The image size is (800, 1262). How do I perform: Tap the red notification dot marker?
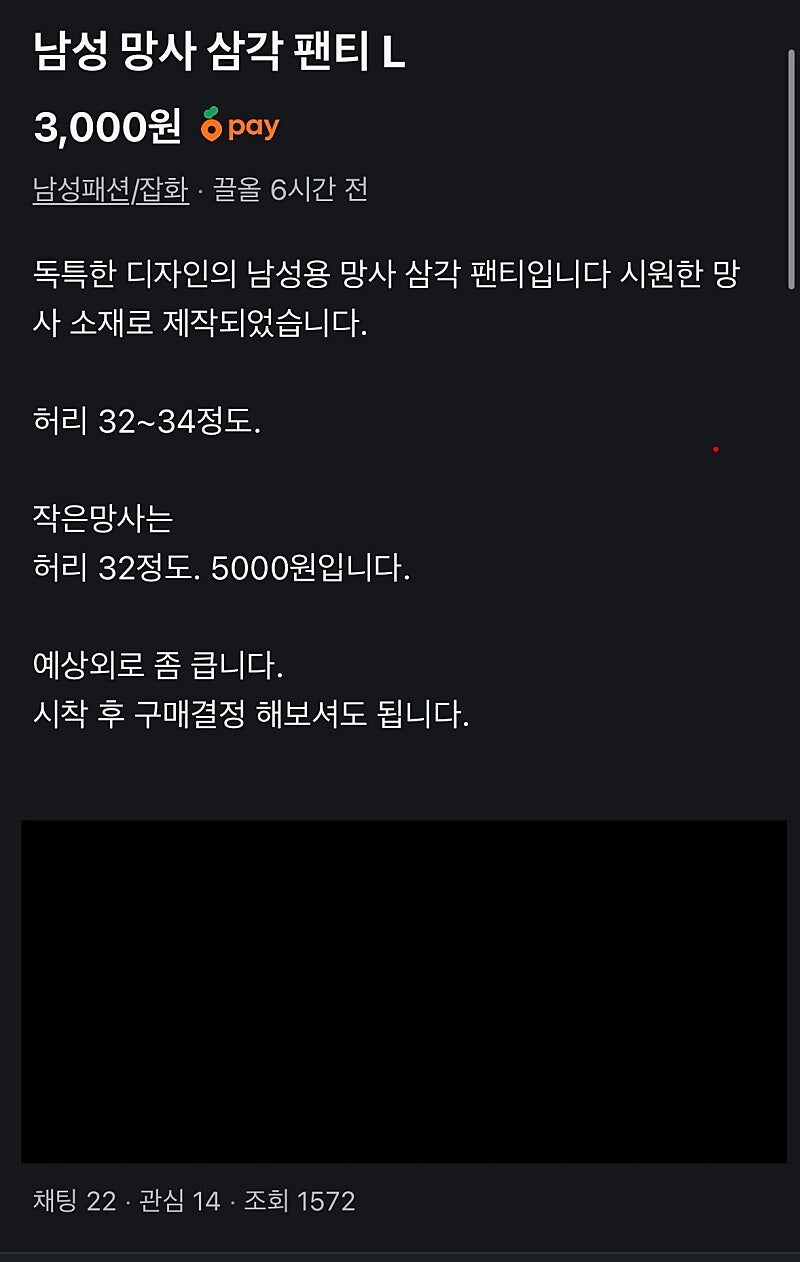tap(716, 448)
